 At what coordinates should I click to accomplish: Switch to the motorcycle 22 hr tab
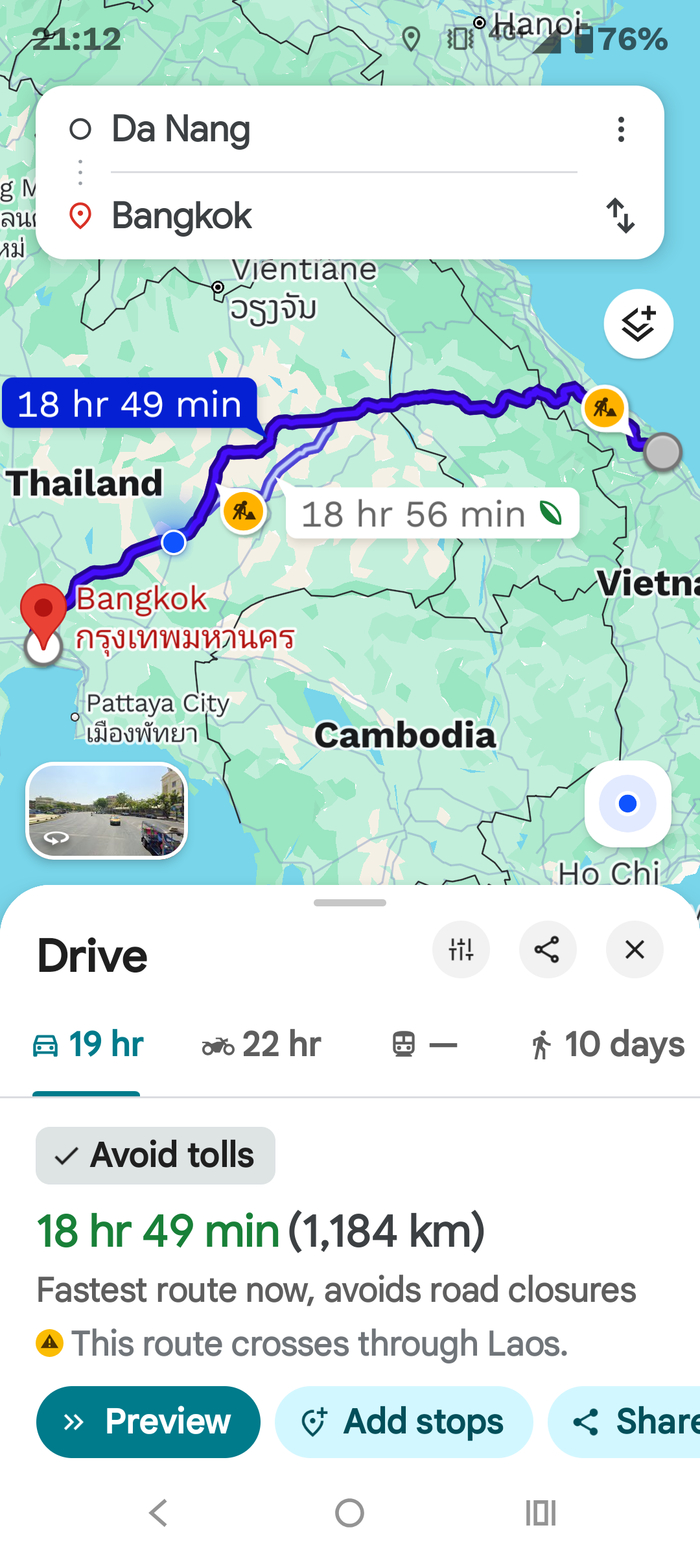coord(261,1045)
